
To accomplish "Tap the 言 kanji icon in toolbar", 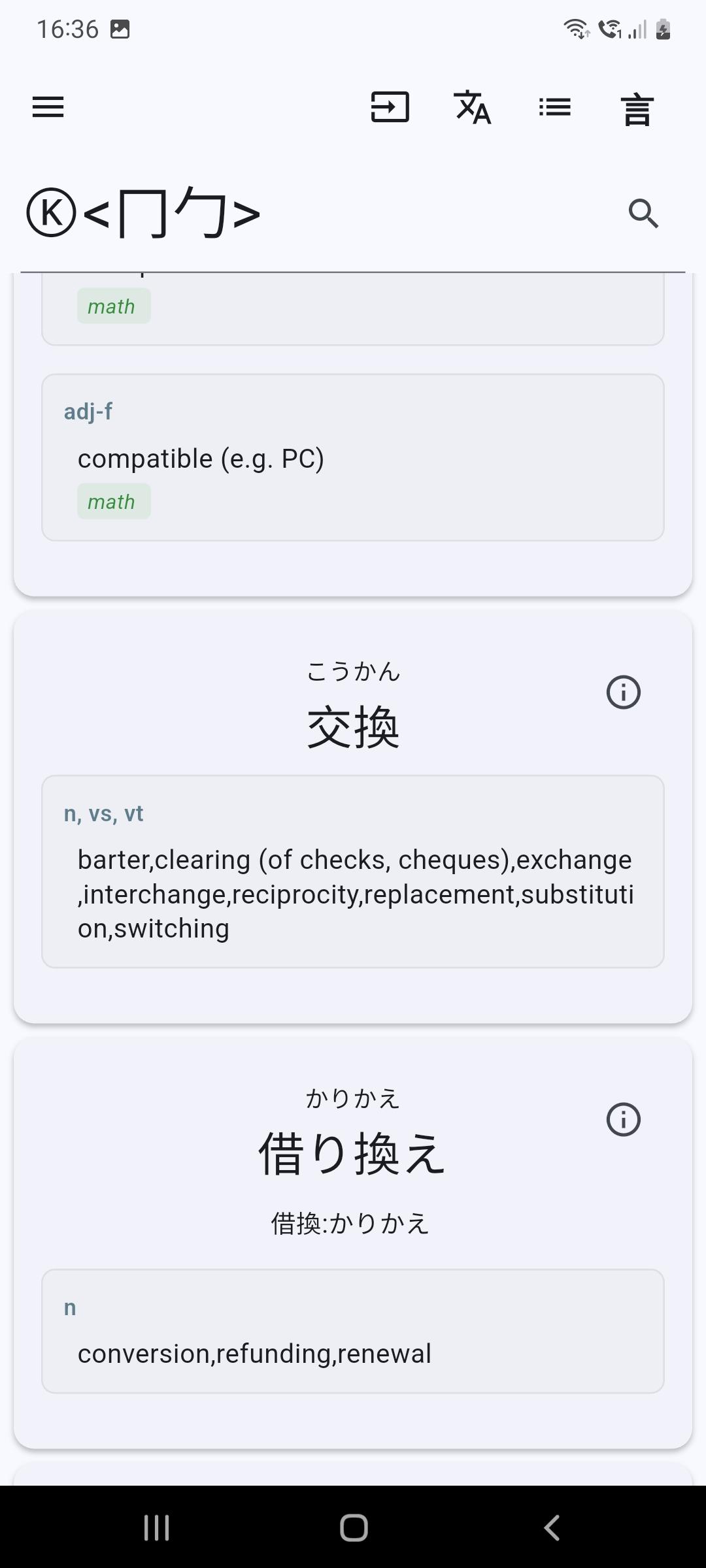I will (637, 108).
